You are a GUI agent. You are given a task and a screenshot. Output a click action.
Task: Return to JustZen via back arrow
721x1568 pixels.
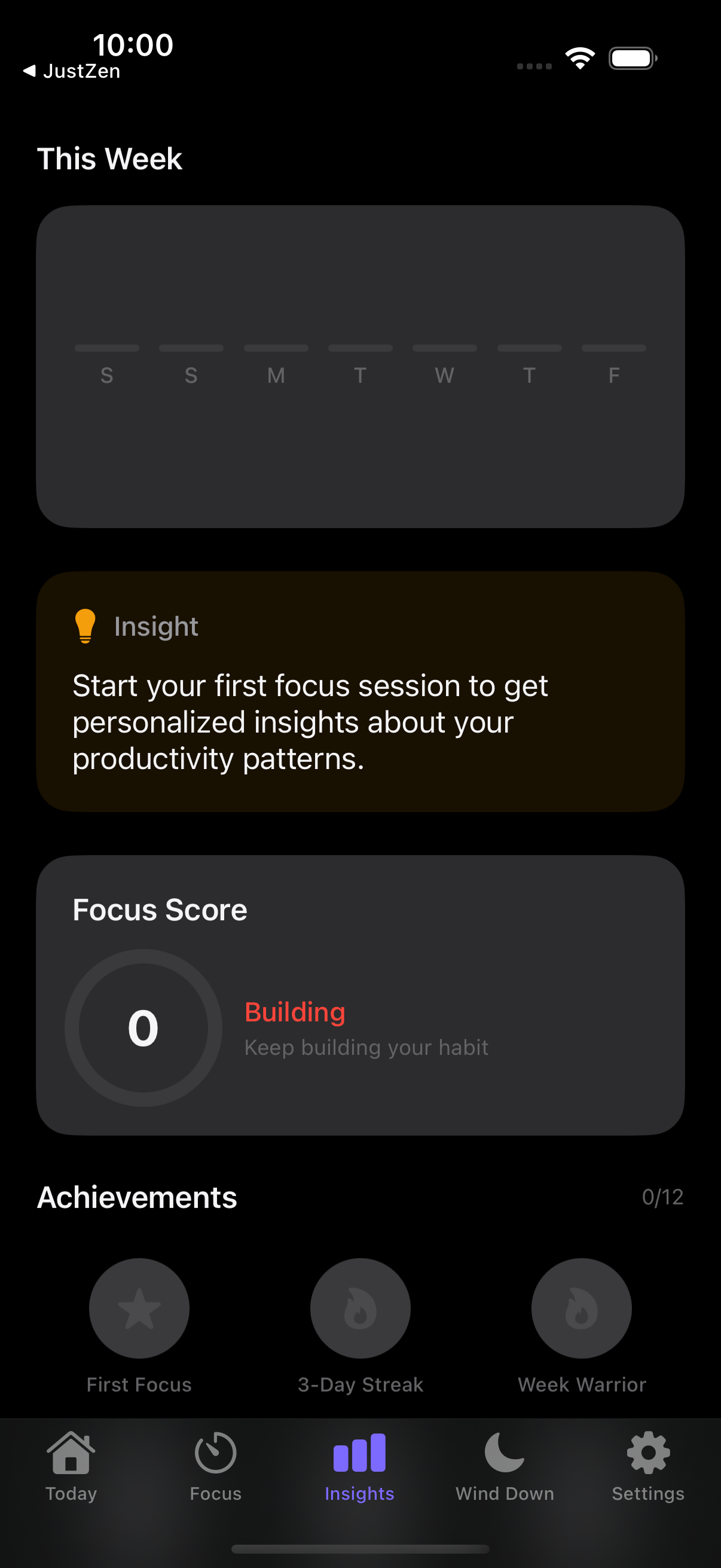click(71, 71)
